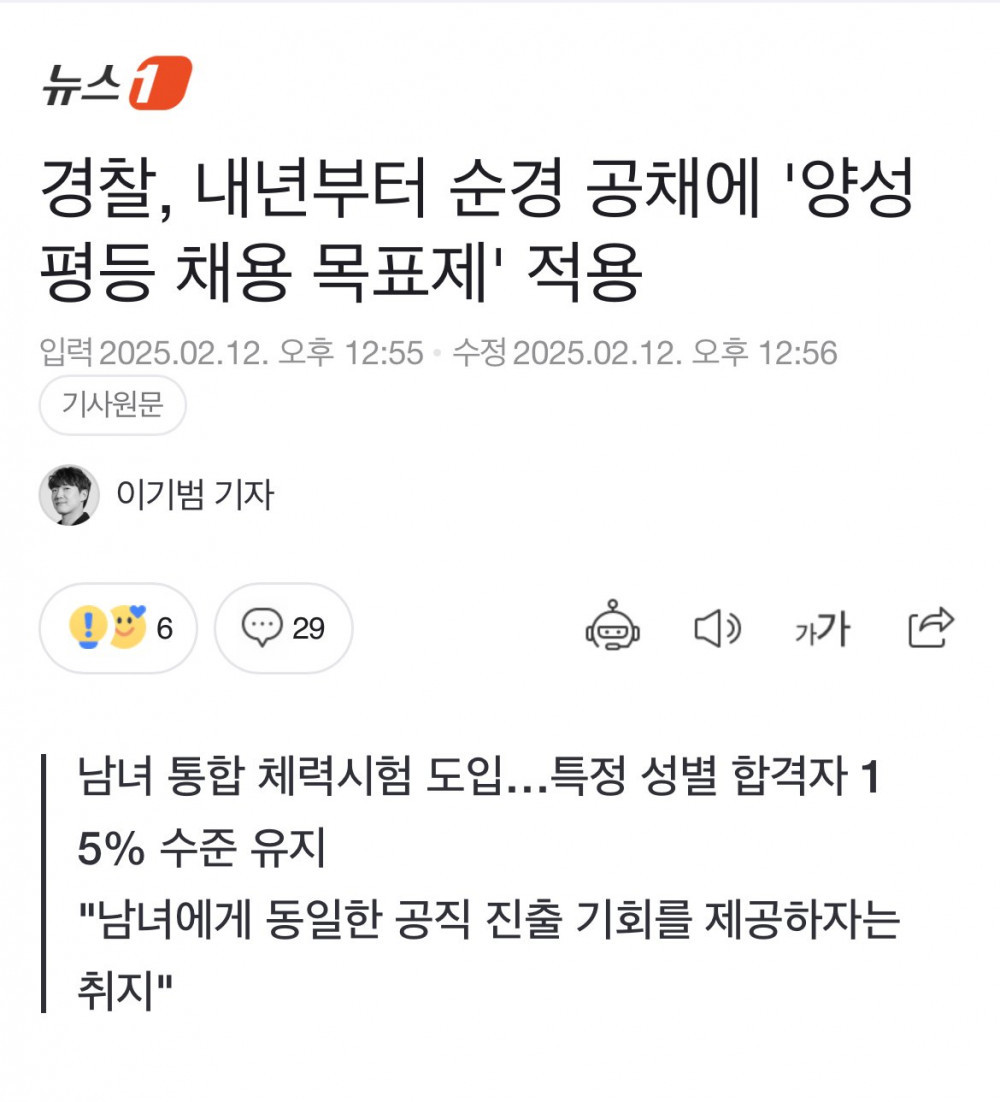Tap the emoji reactions button with 6
This screenshot has width=1000, height=1102.
pos(118,628)
